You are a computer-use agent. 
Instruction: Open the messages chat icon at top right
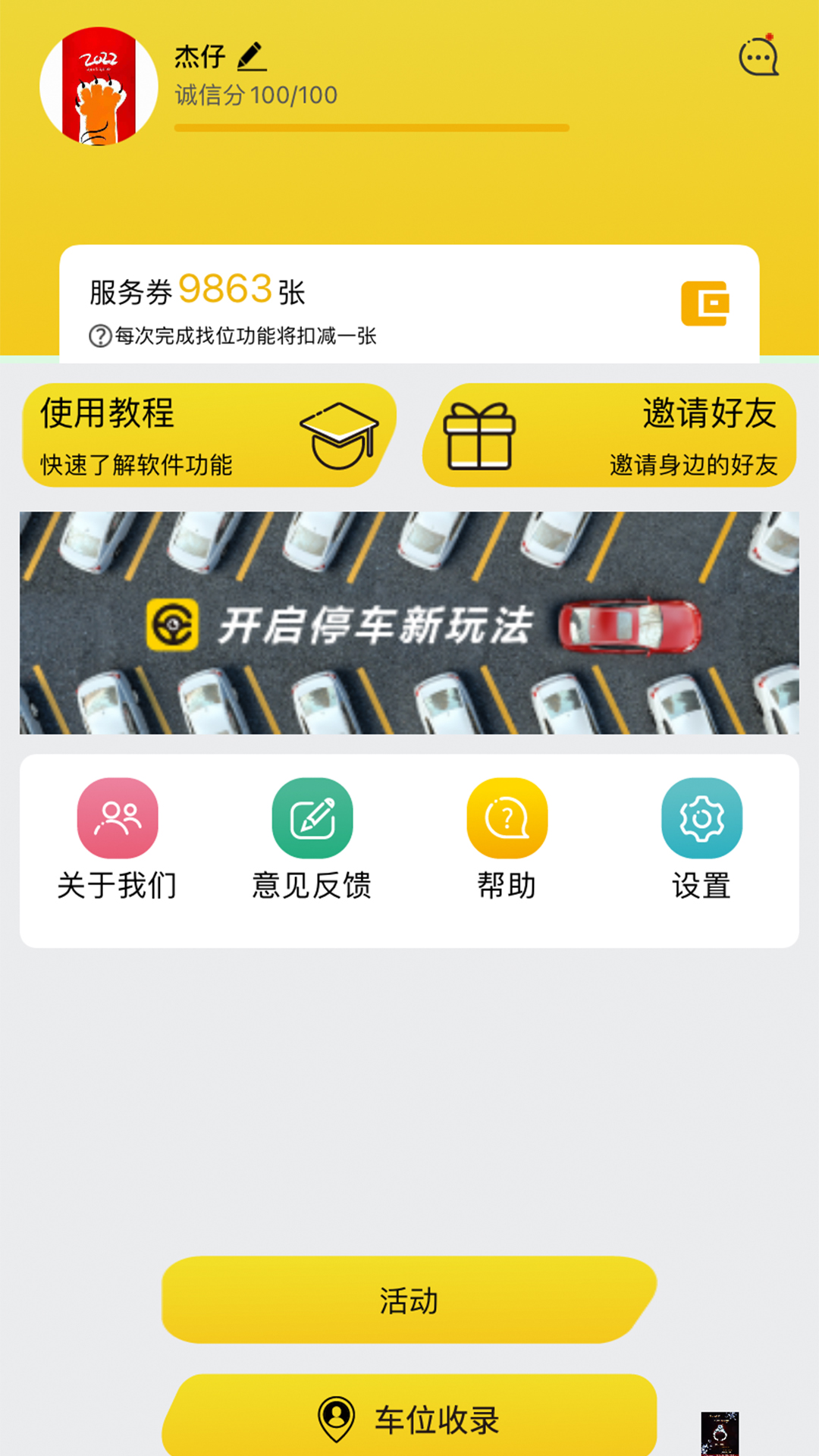coord(758,57)
